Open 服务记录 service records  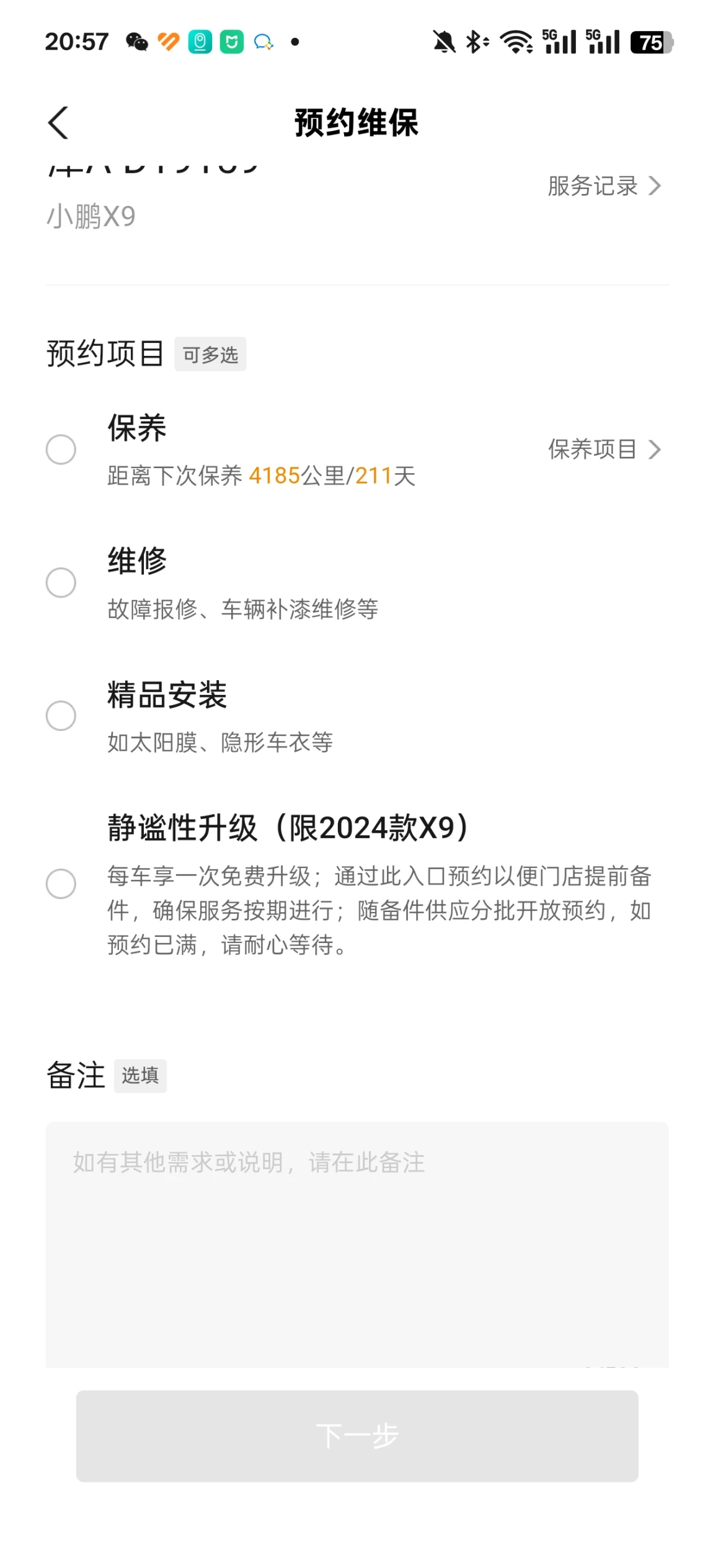[603, 186]
